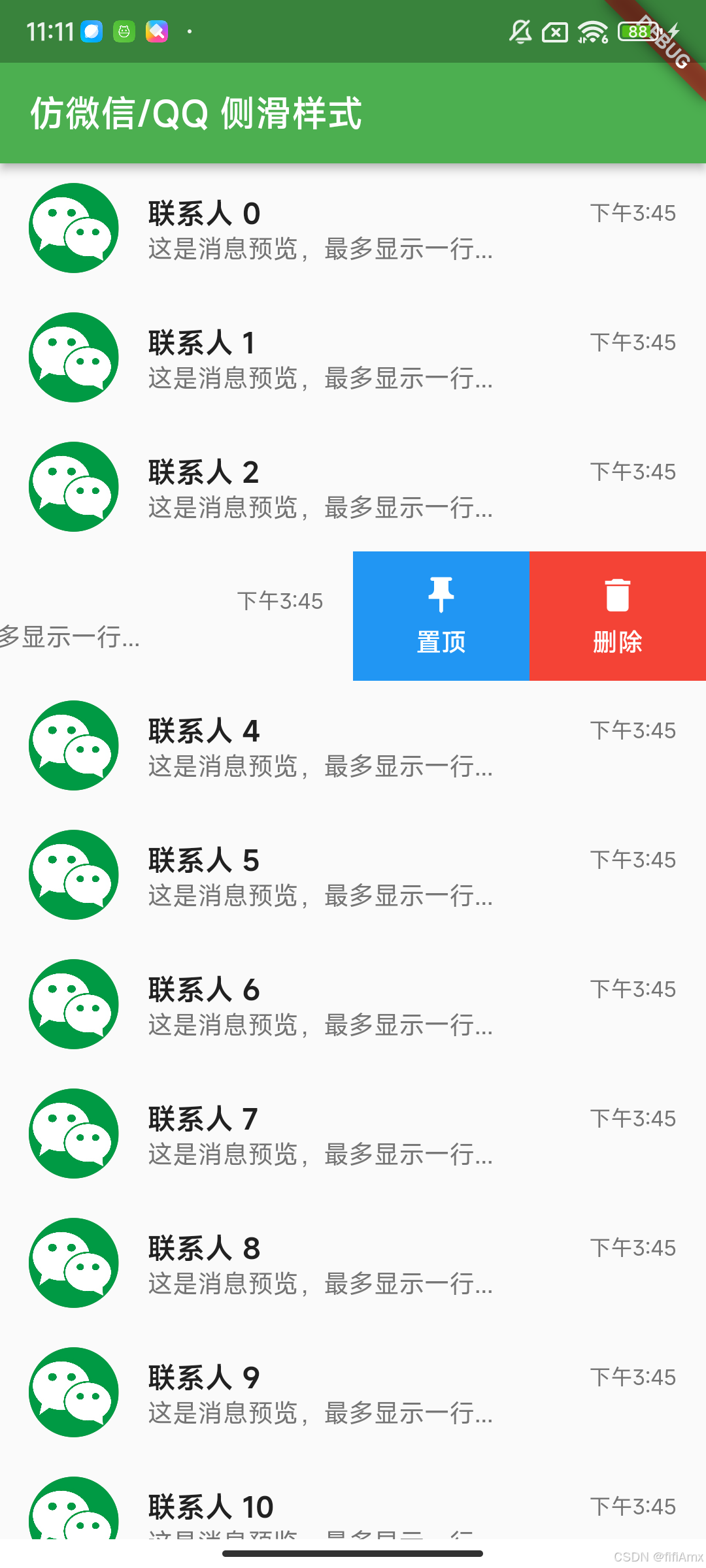Screen dimensions: 706x1568
Task: Select the 联系人 8 chat row
Action: [x=353, y=1264]
